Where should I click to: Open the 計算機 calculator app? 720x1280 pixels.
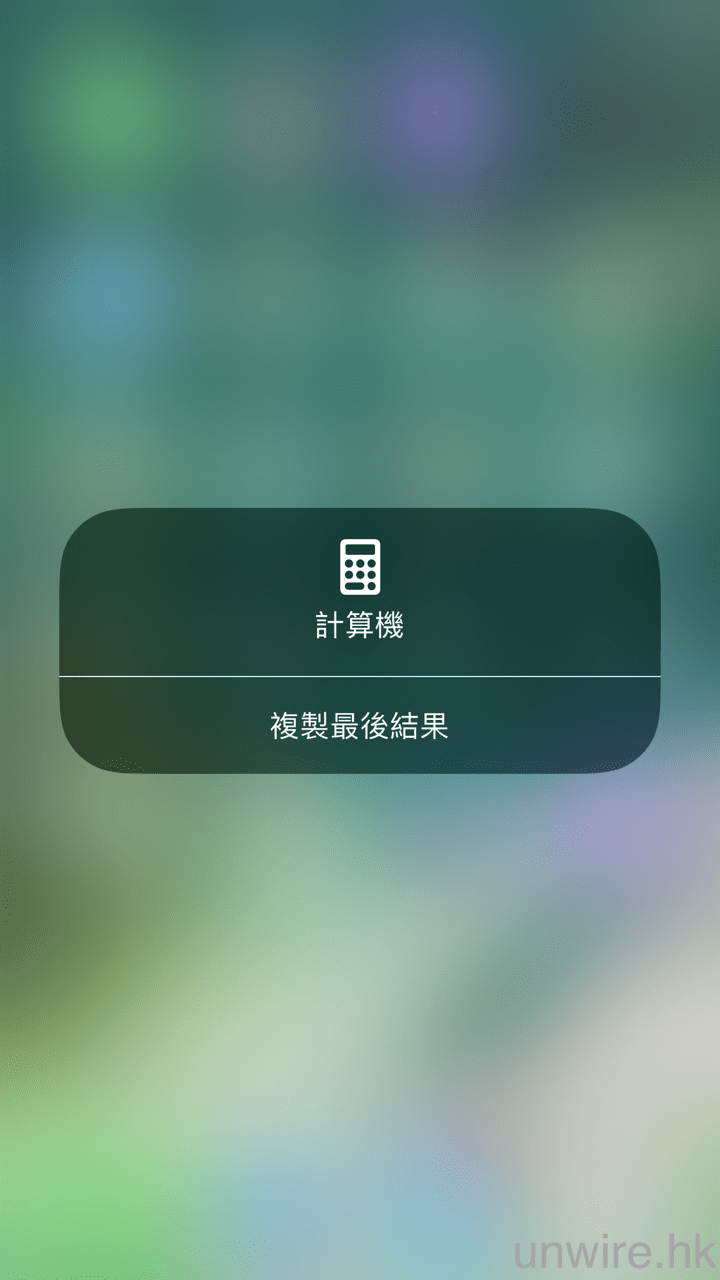click(x=359, y=591)
